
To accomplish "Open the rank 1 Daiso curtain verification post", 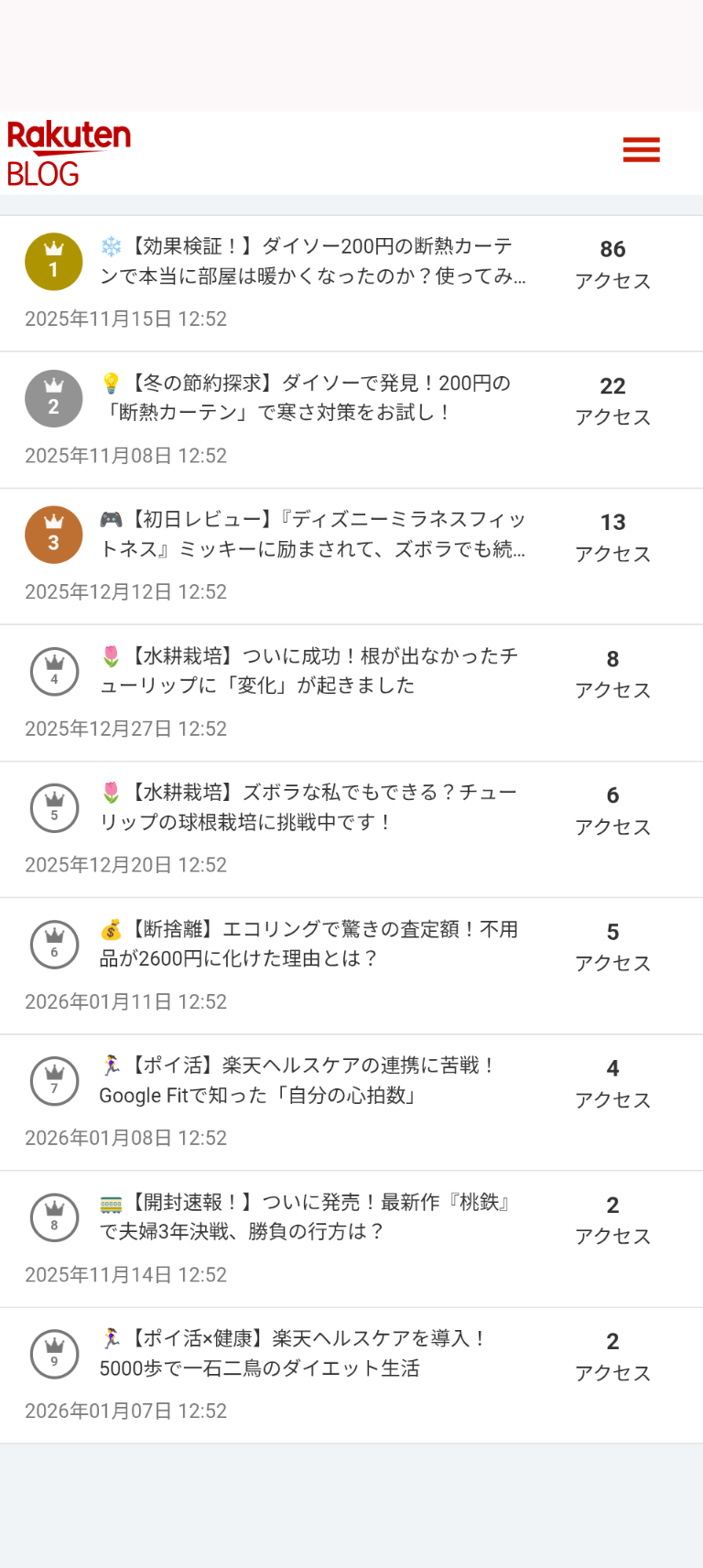I will tap(312, 261).
